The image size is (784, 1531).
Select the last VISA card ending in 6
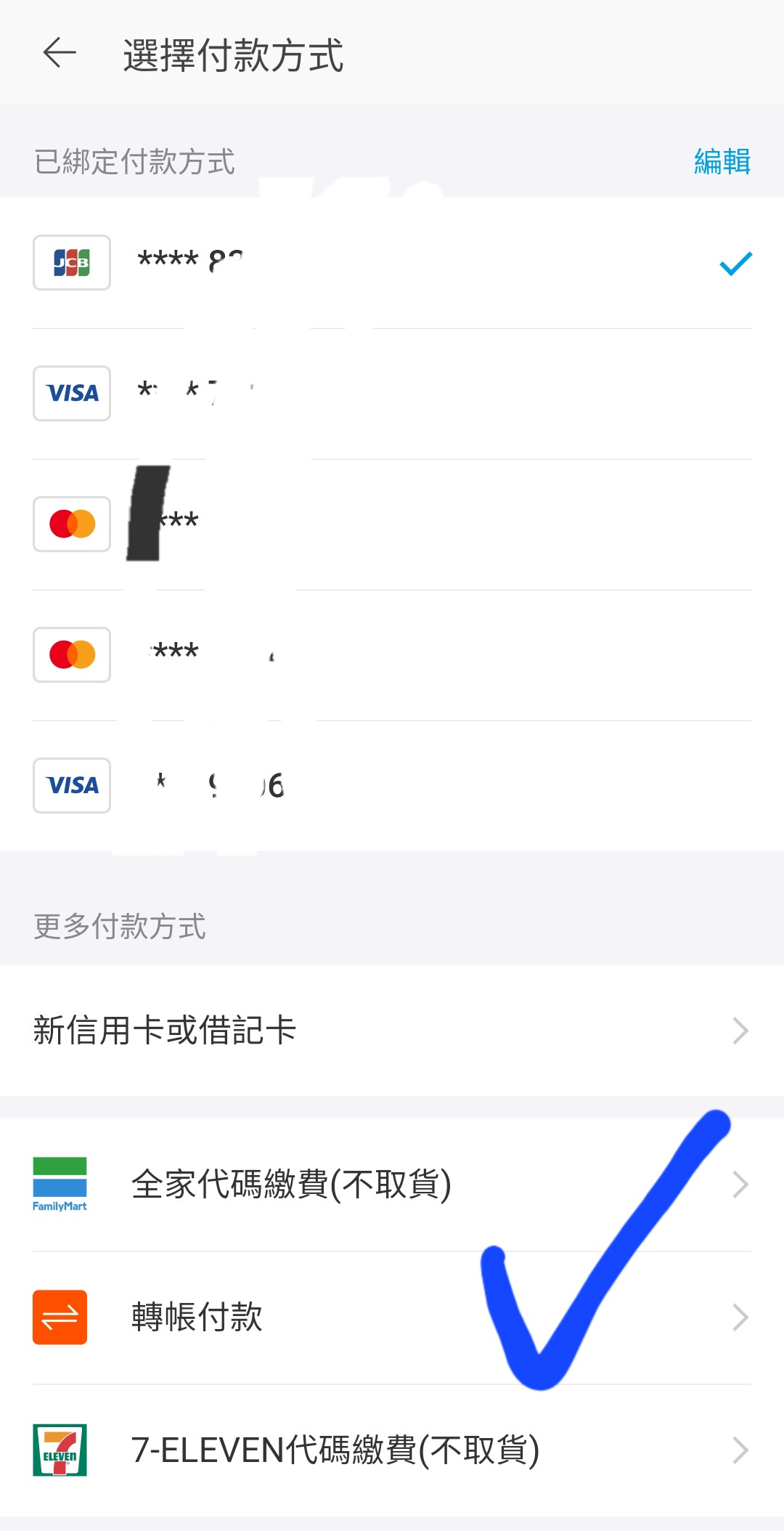(392, 786)
